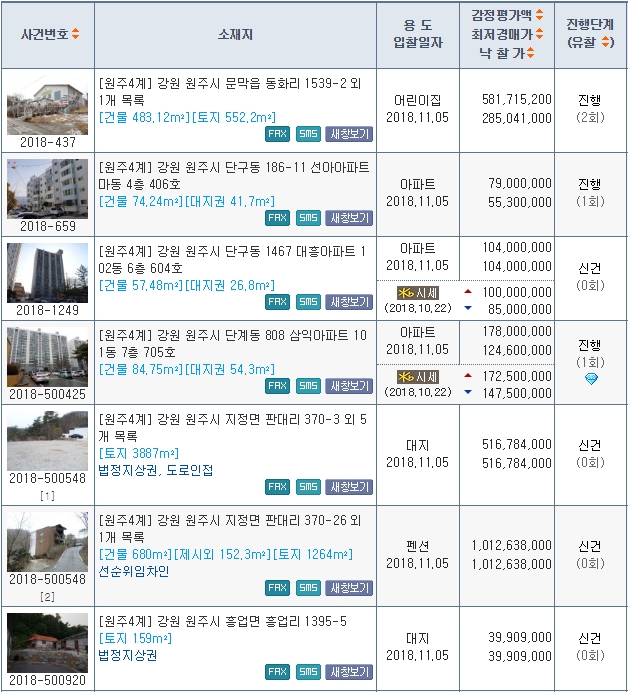
Task: Send SMS for the 선아아파트 406호 listing
Action: [308, 217]
